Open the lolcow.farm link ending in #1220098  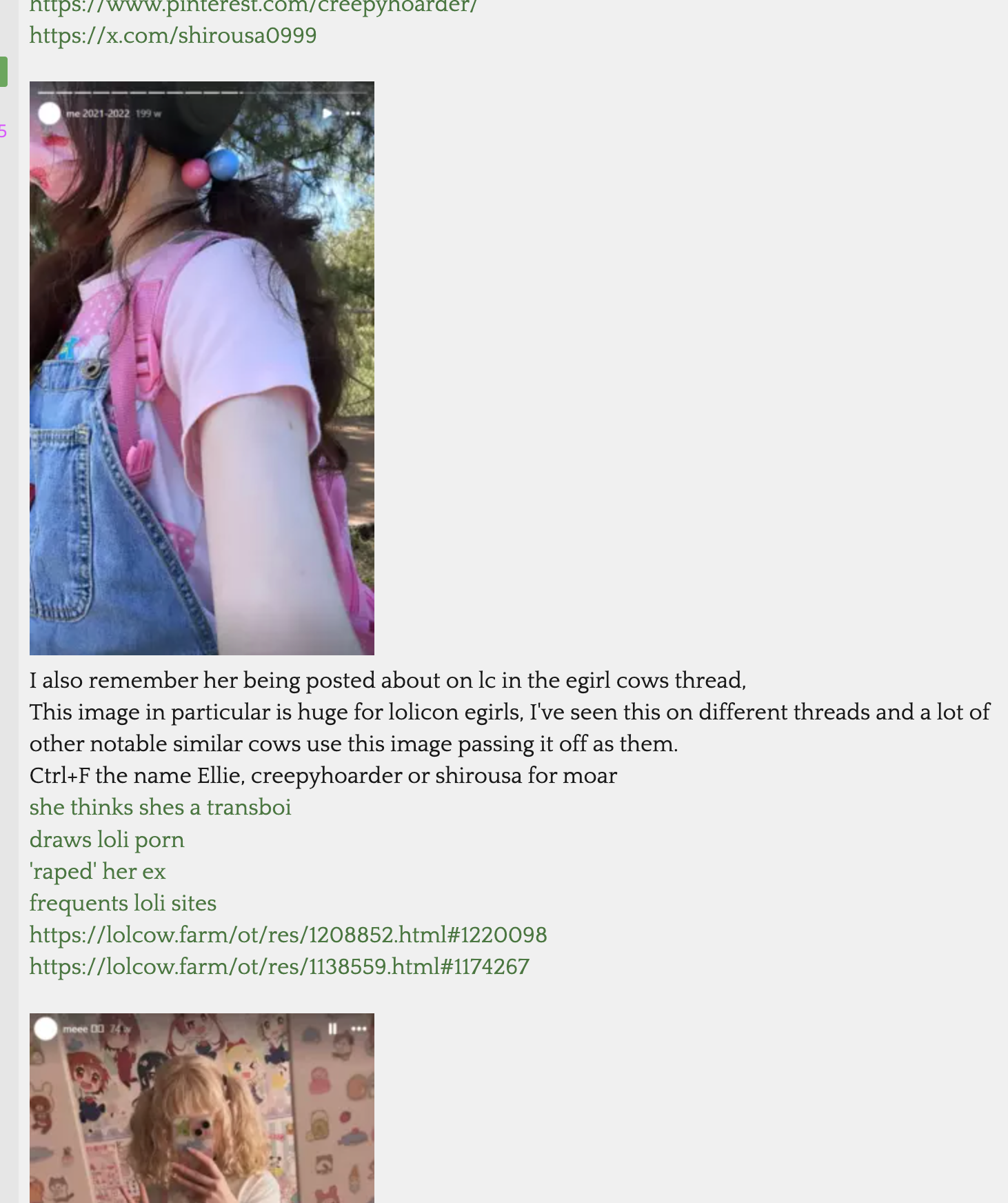coord(288,935)
